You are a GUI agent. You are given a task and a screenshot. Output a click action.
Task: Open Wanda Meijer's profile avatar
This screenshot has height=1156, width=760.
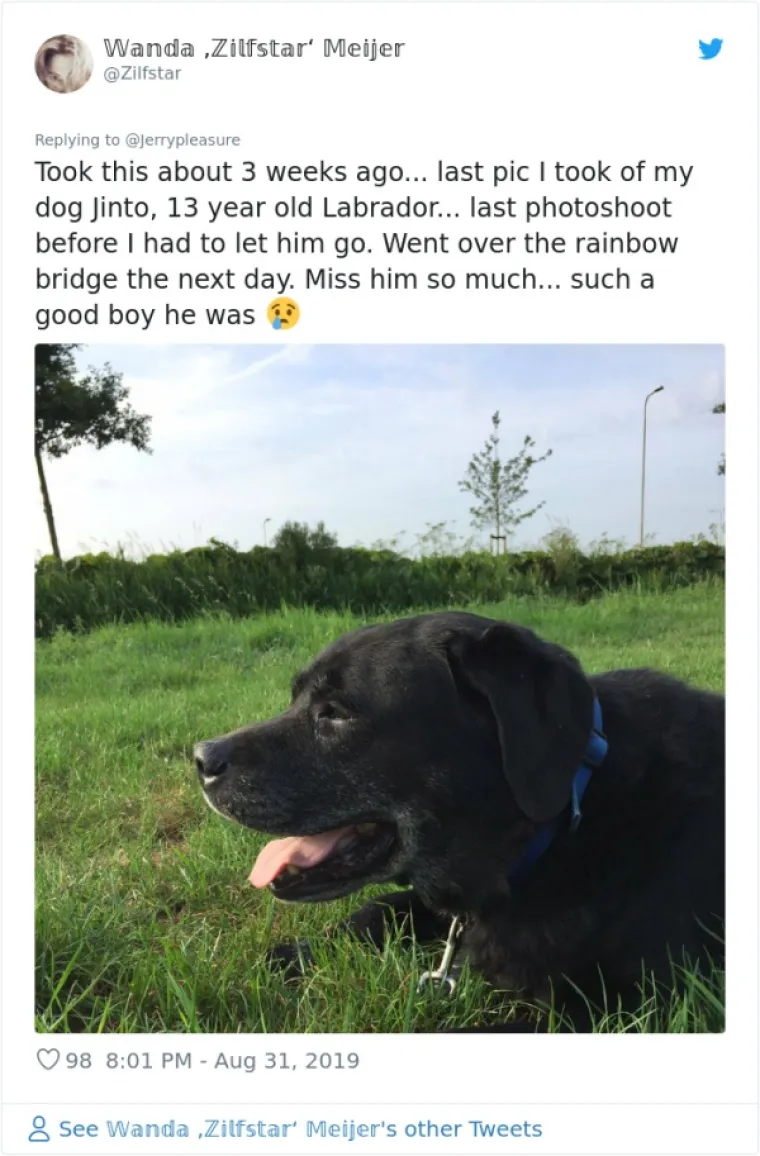coord(63,63)
